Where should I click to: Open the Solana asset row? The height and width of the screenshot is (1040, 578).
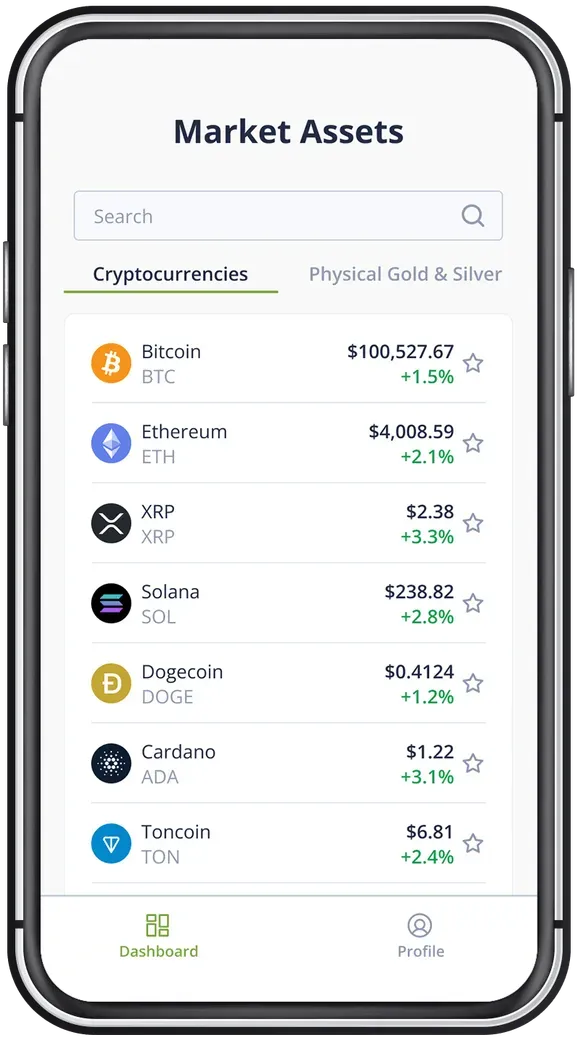pyautogui.click(x=288, y=604)
